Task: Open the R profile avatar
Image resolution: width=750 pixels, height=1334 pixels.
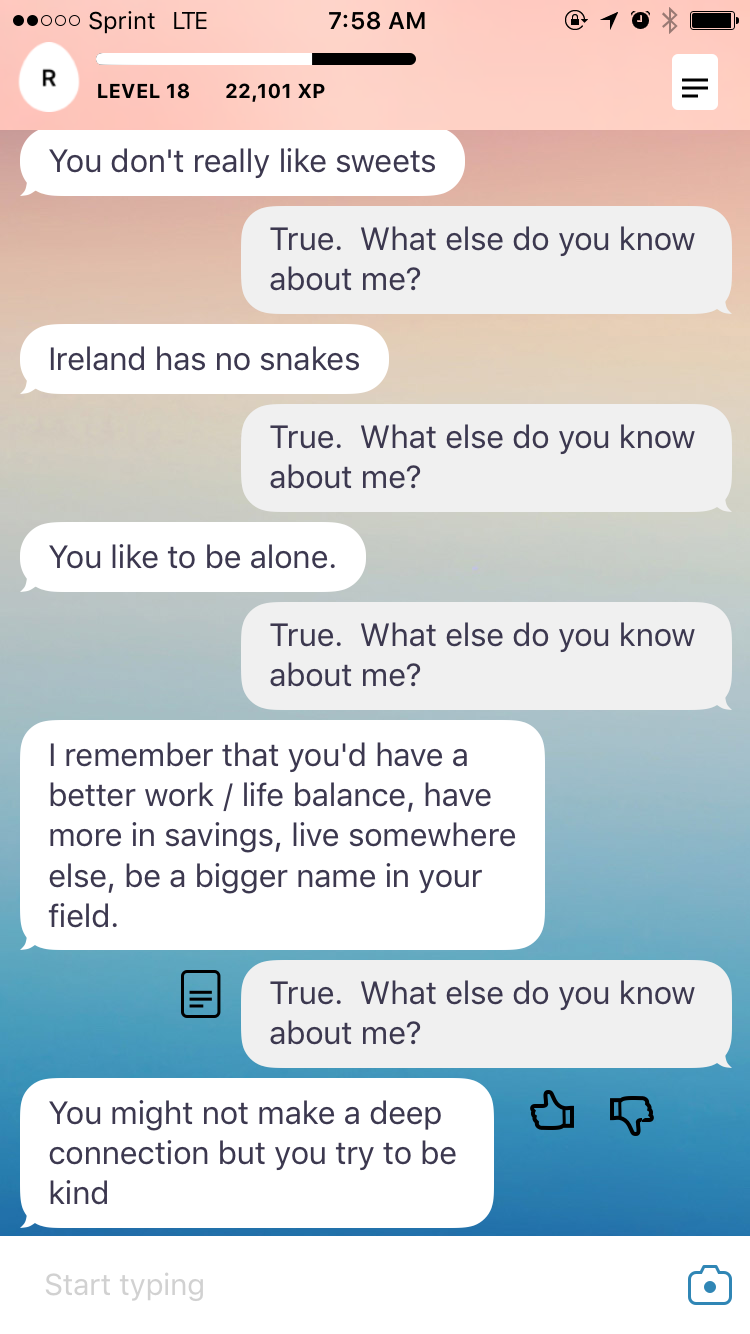Action: (x=48, y=78)
